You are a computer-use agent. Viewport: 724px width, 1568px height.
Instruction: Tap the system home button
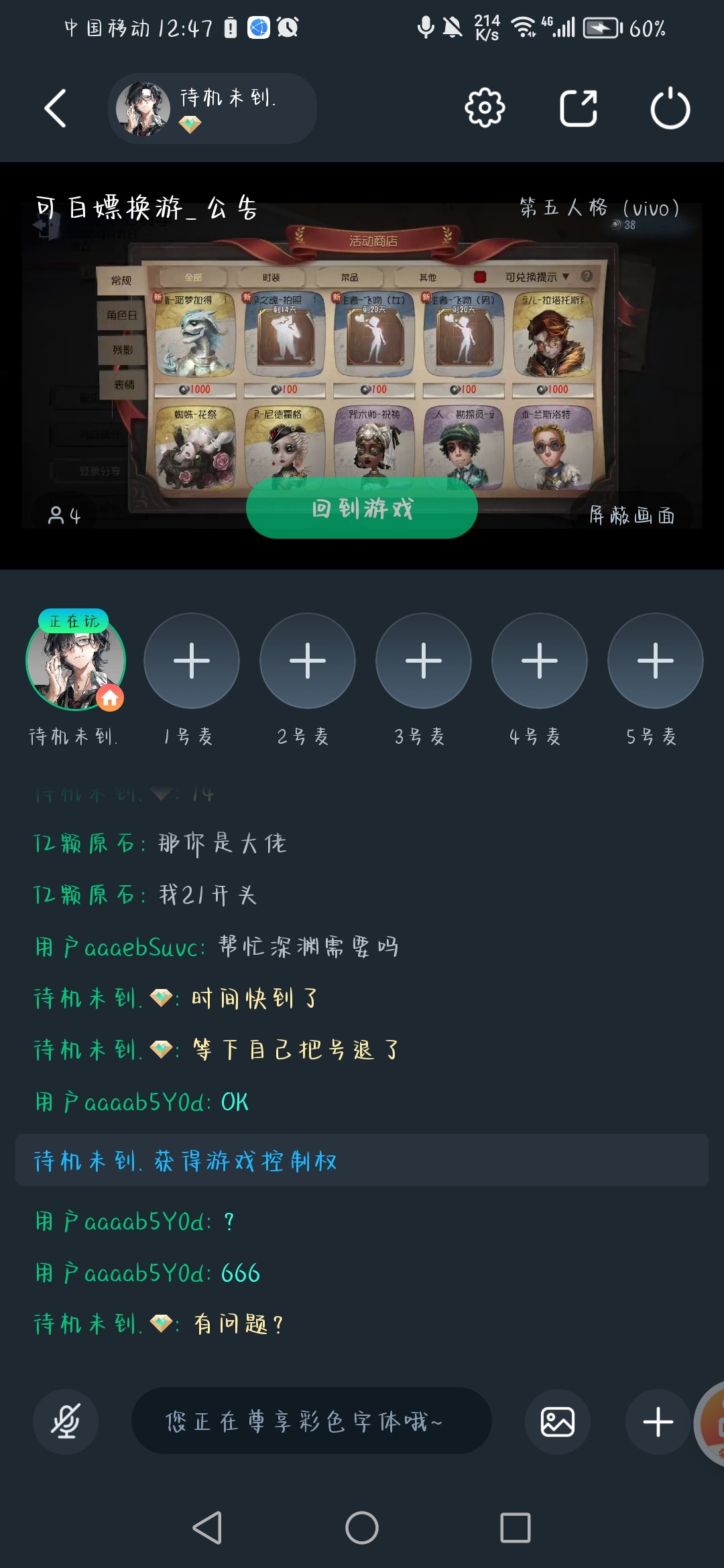pyautogui.click(x=362, y=1528)
